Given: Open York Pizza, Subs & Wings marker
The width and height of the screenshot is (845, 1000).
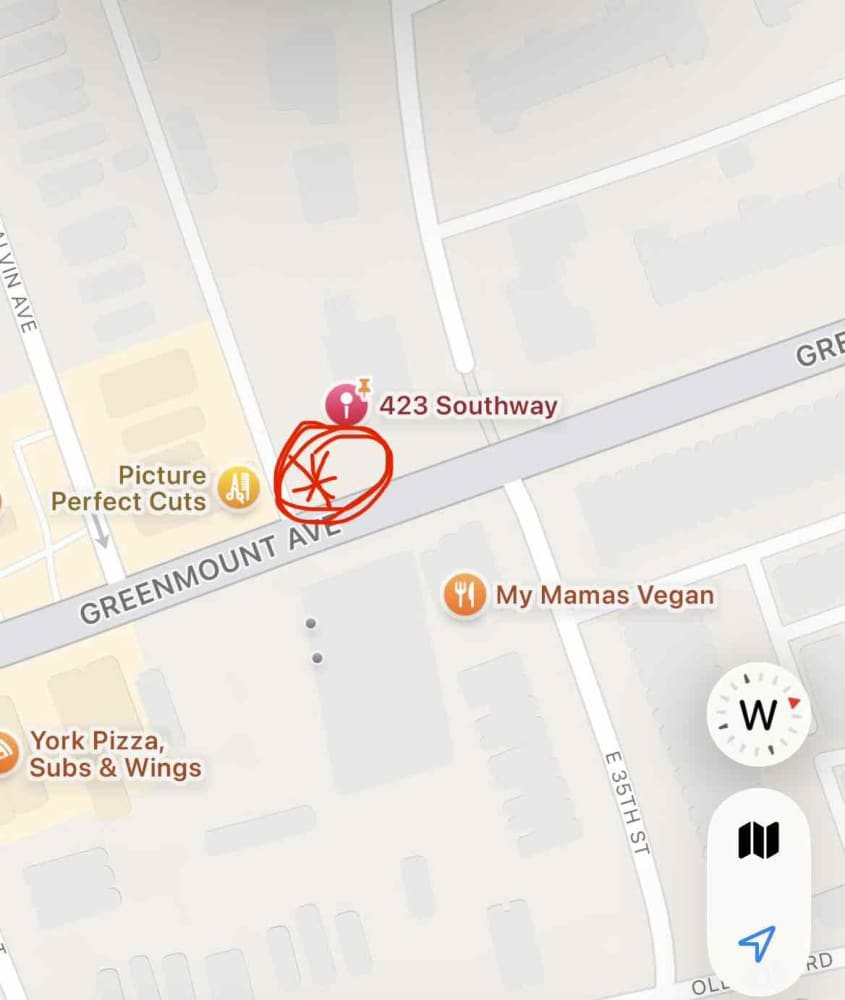Looking at the screenshot, I should tap(6, 754).
